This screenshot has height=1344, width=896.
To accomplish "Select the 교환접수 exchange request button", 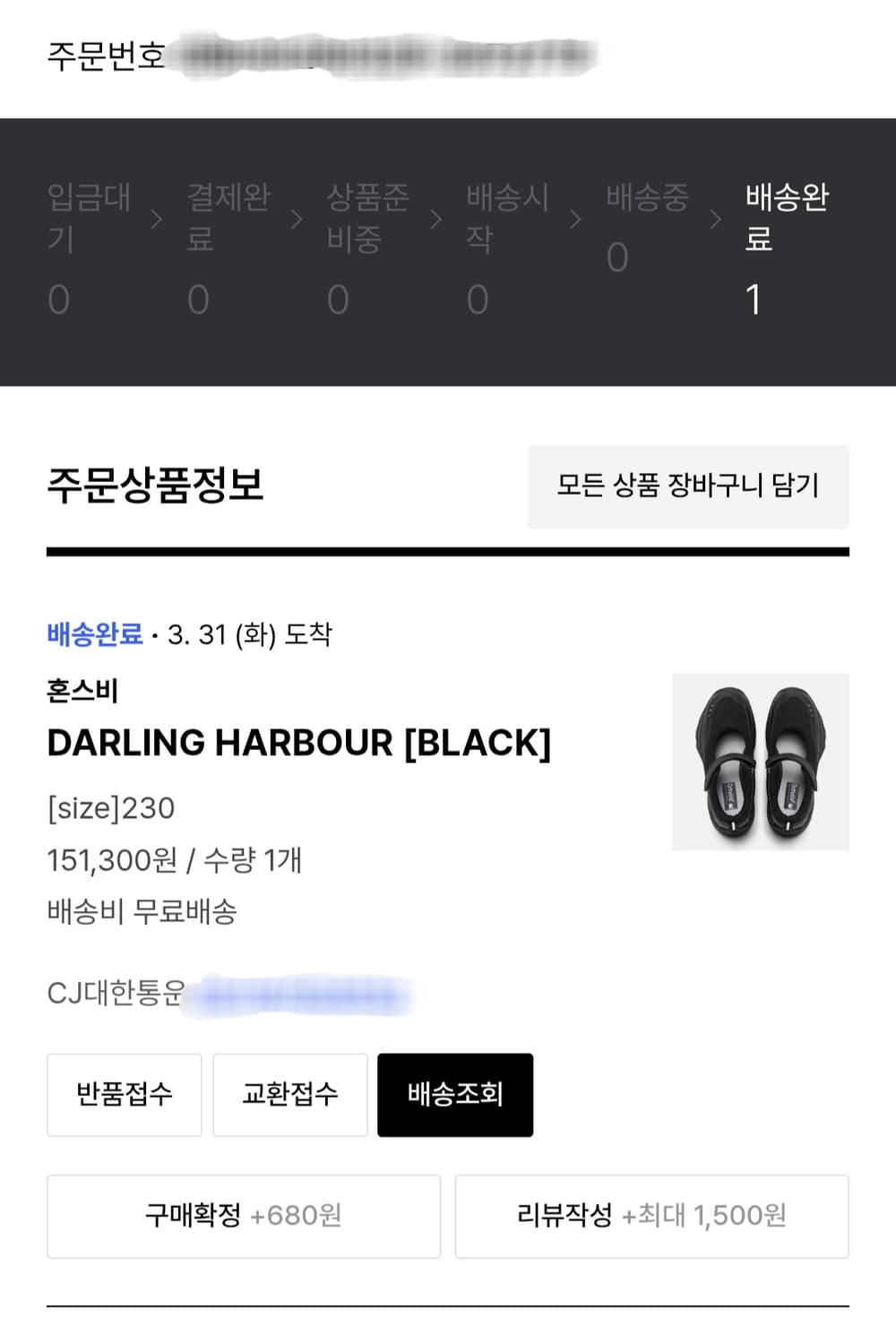I will point(289,1094).
